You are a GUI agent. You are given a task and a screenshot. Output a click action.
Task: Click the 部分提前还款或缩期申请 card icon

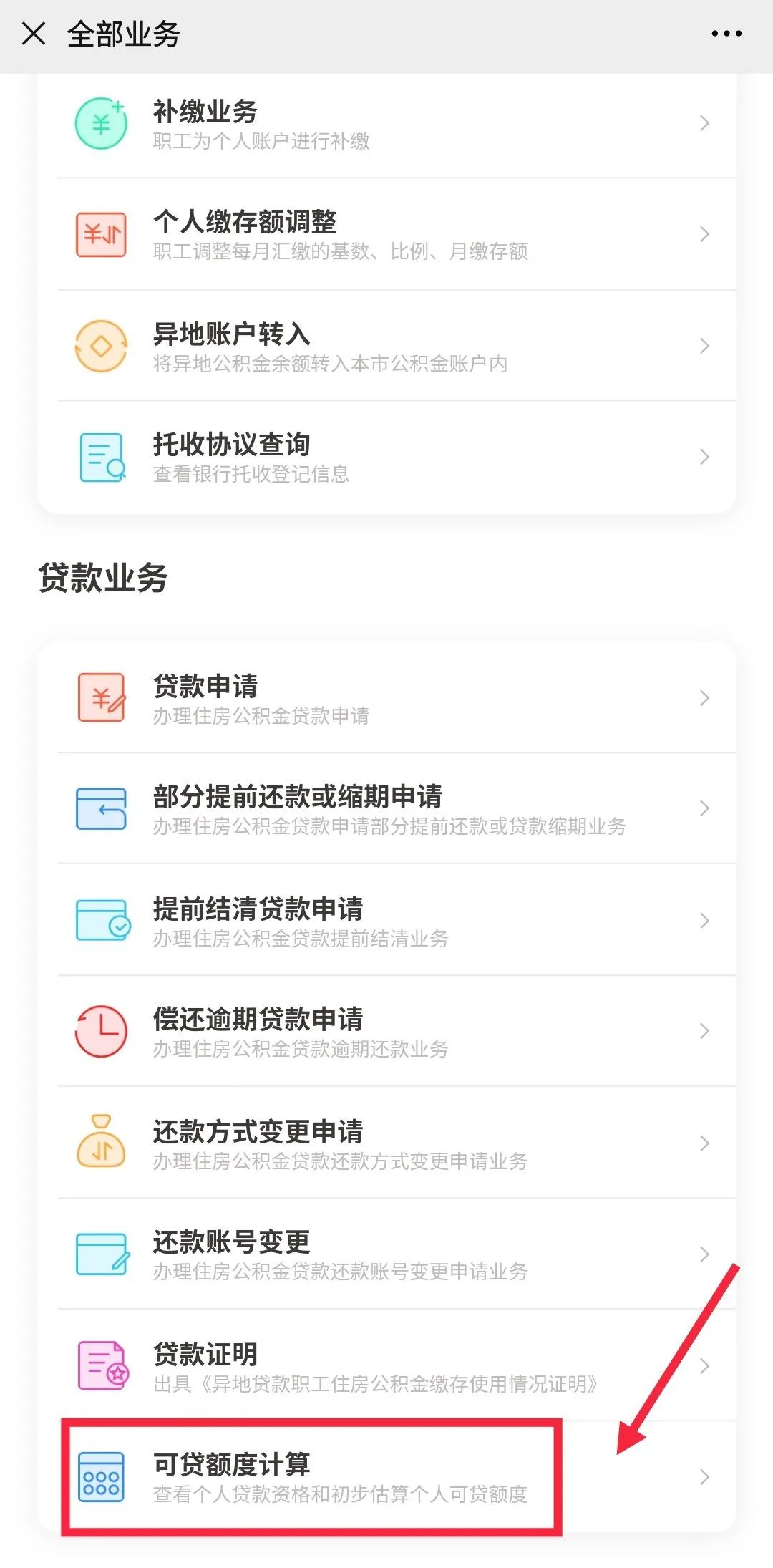coord(101,809)
